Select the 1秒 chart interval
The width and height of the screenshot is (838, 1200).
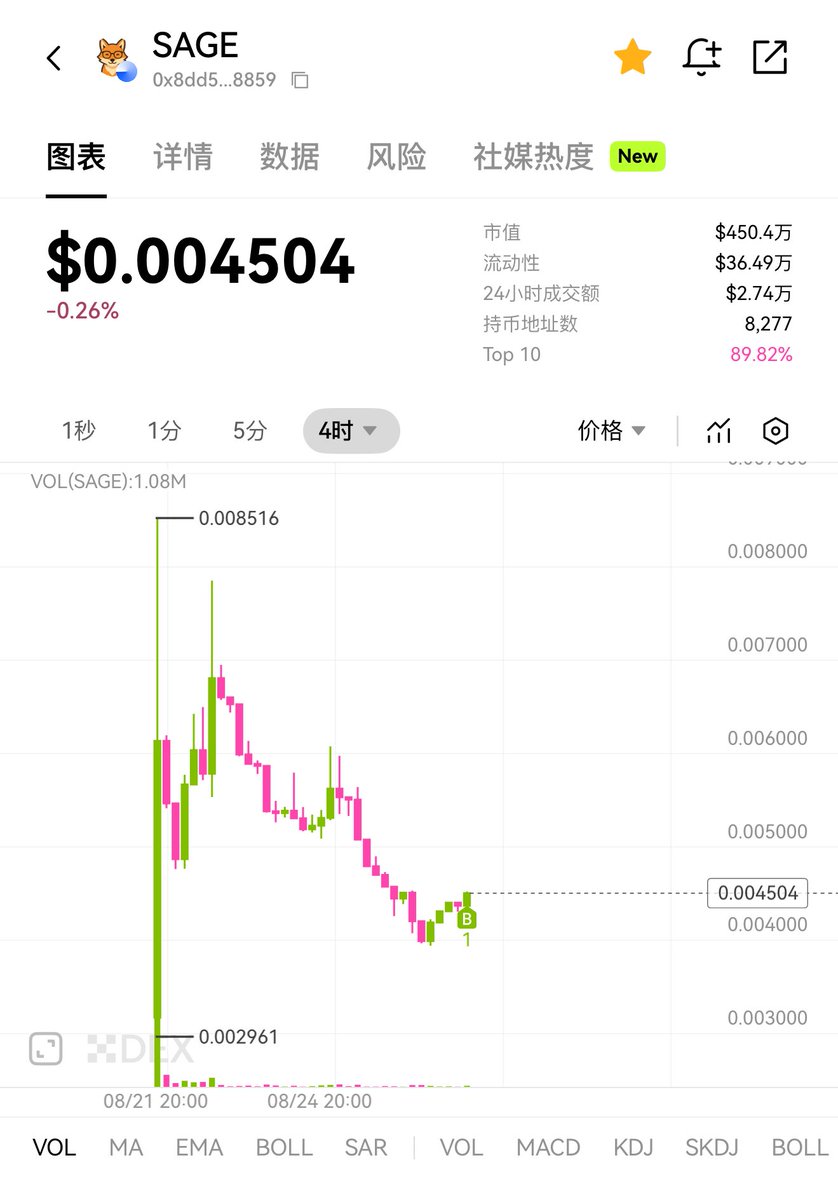point(79,431)
